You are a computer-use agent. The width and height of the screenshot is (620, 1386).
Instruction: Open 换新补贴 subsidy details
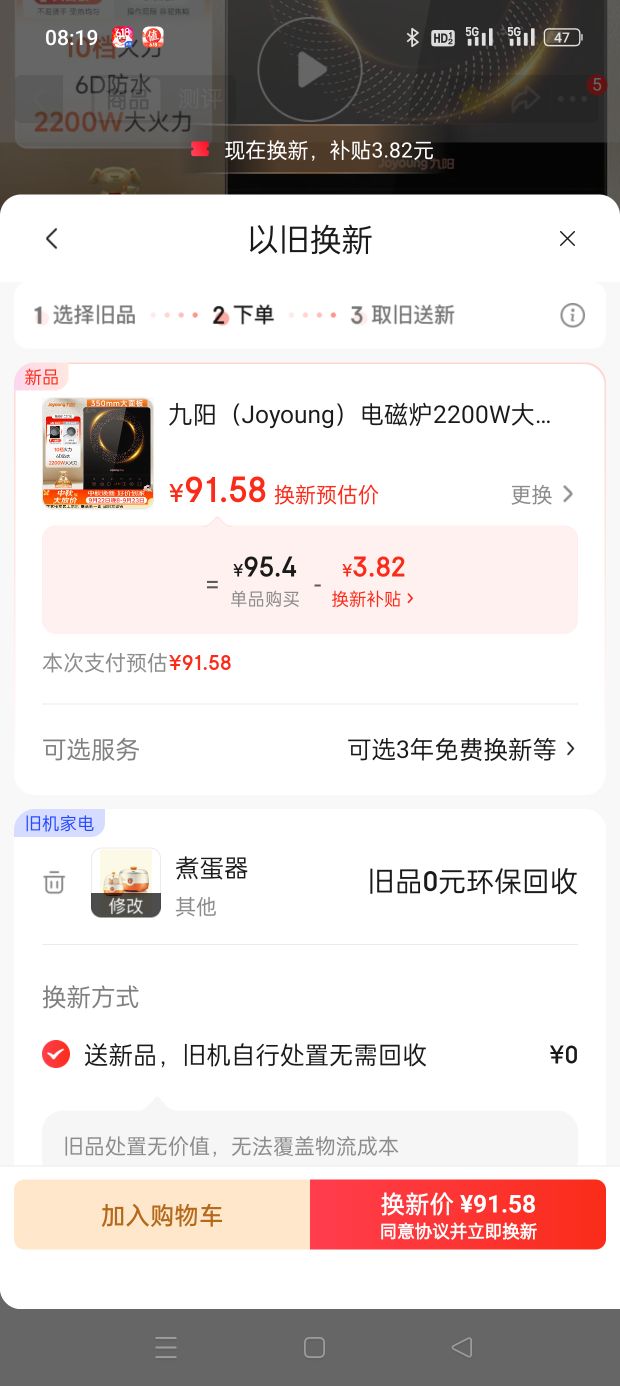pos(373,598)
